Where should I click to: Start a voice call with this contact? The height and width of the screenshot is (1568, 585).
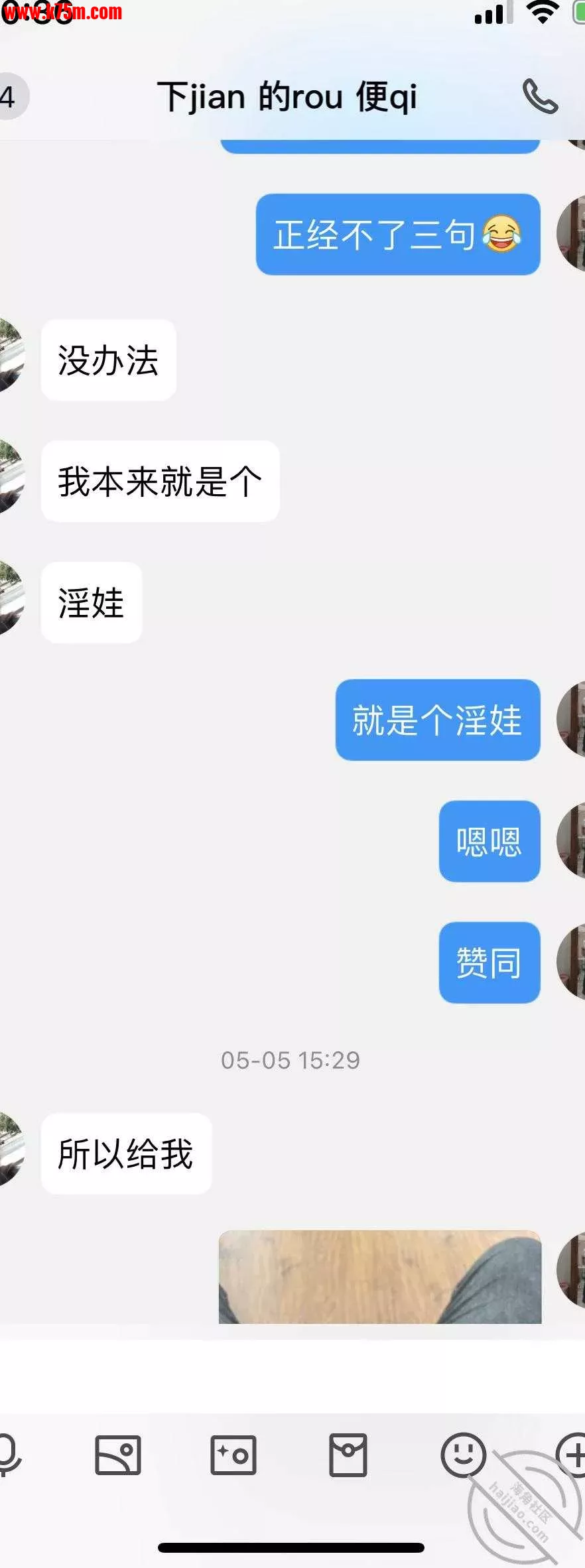(540, 97)
